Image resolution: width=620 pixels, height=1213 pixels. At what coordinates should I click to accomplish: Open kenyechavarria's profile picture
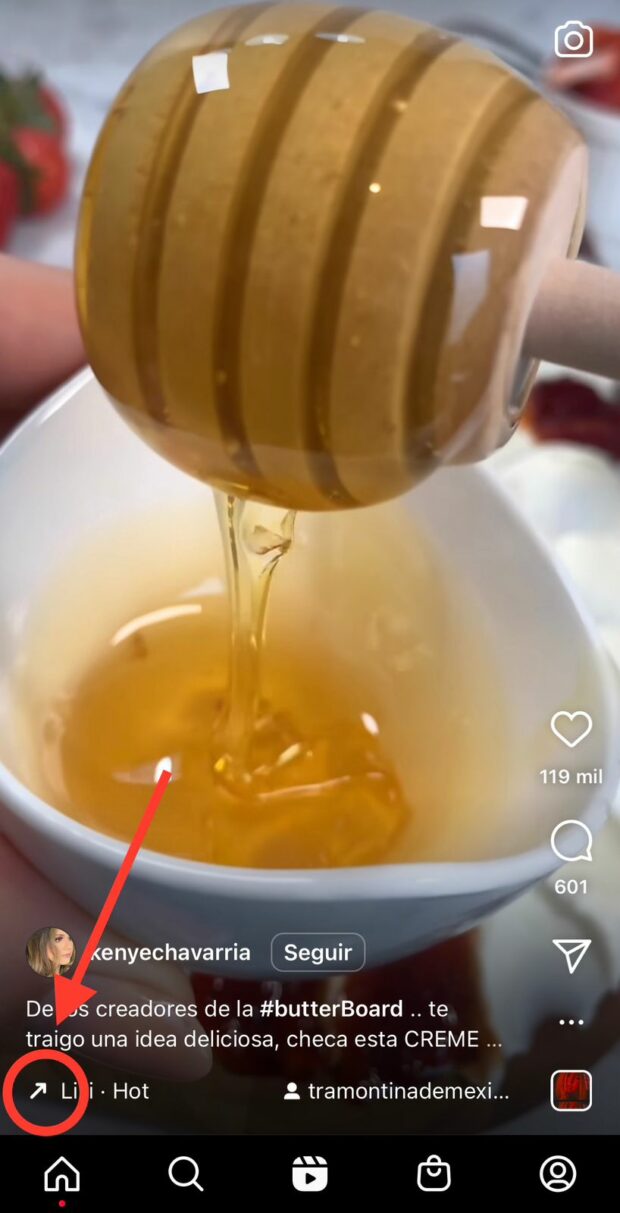[x=50, y=952]
